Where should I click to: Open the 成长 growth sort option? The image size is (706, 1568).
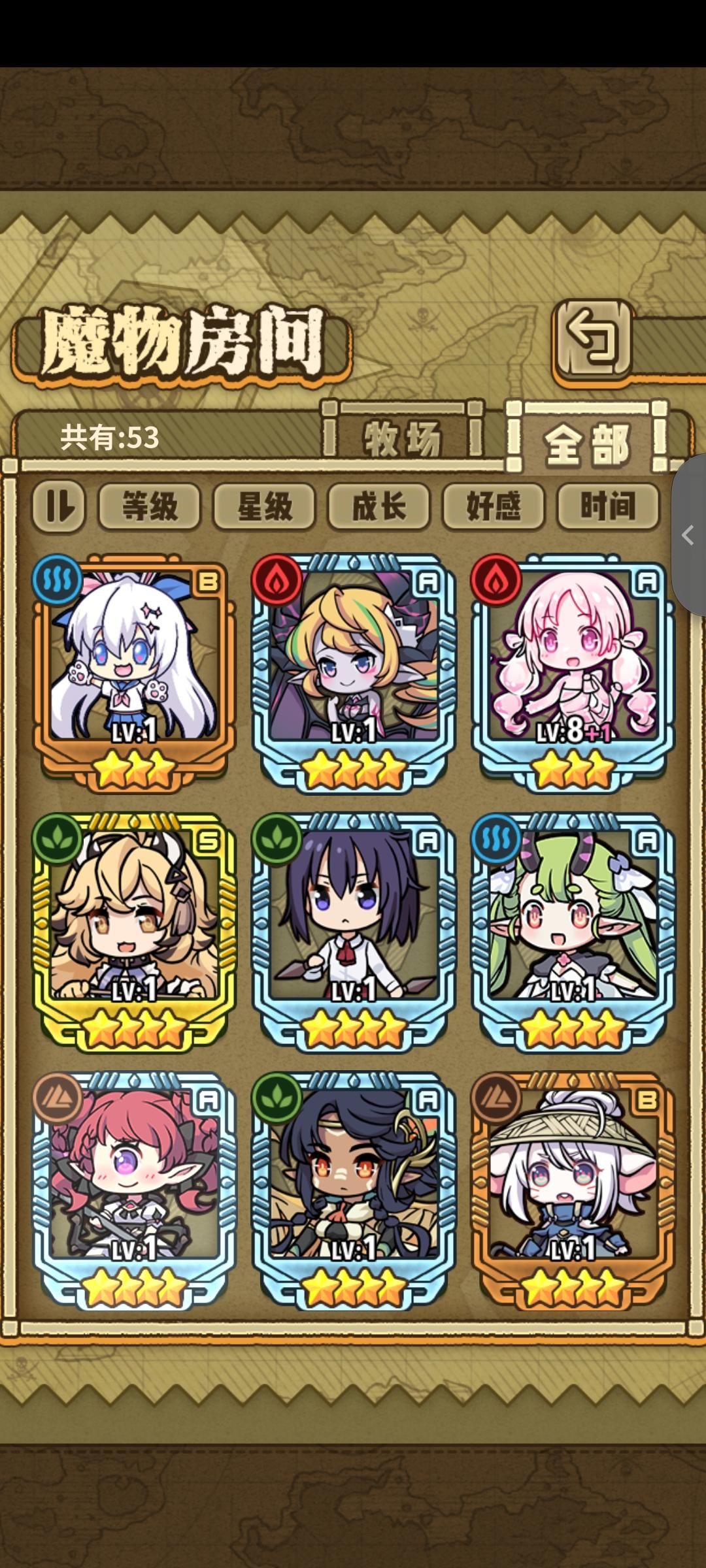(379, 507)
